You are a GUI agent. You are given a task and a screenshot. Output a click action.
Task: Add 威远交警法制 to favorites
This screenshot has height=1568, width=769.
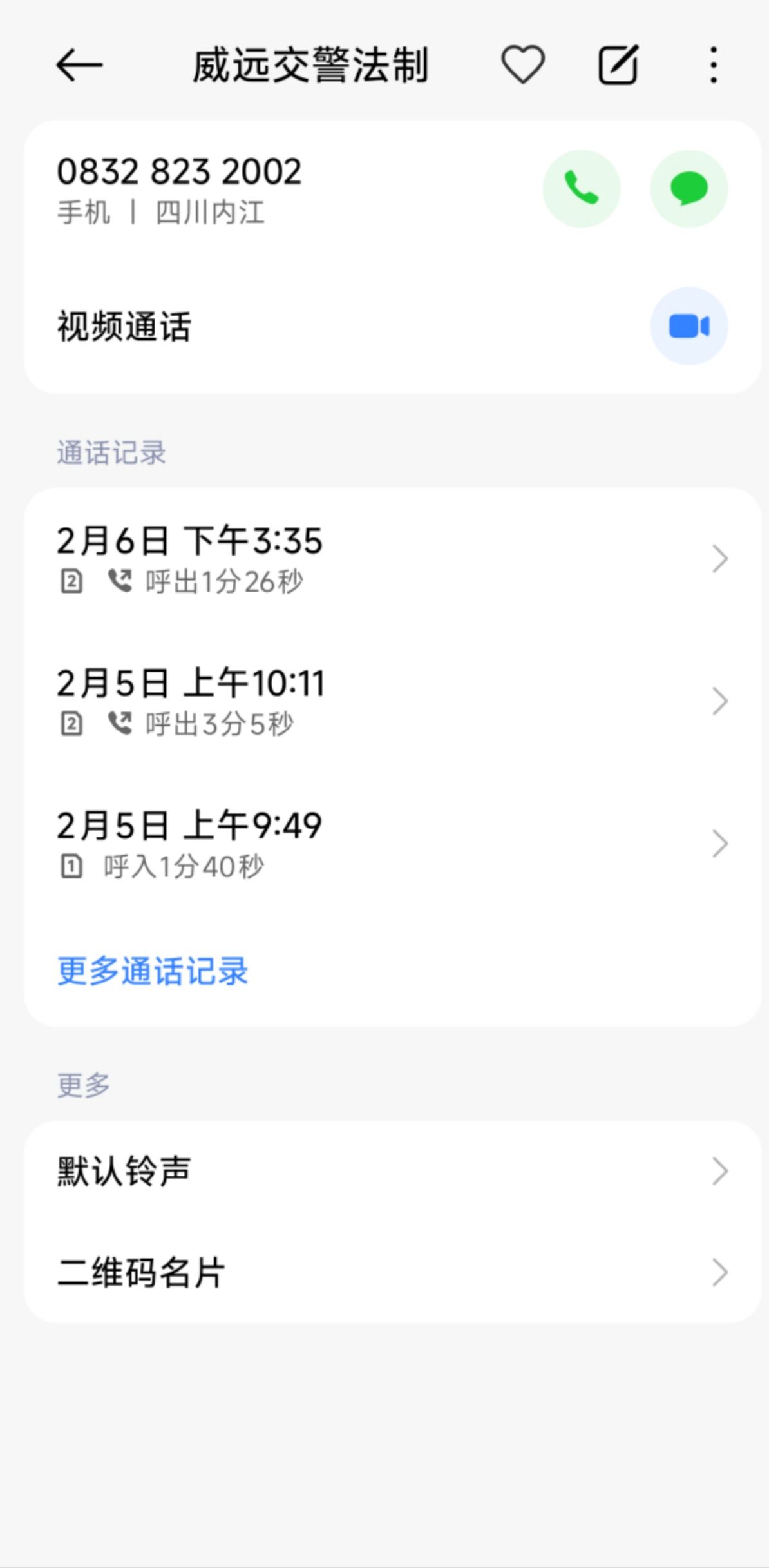(523, 65)
